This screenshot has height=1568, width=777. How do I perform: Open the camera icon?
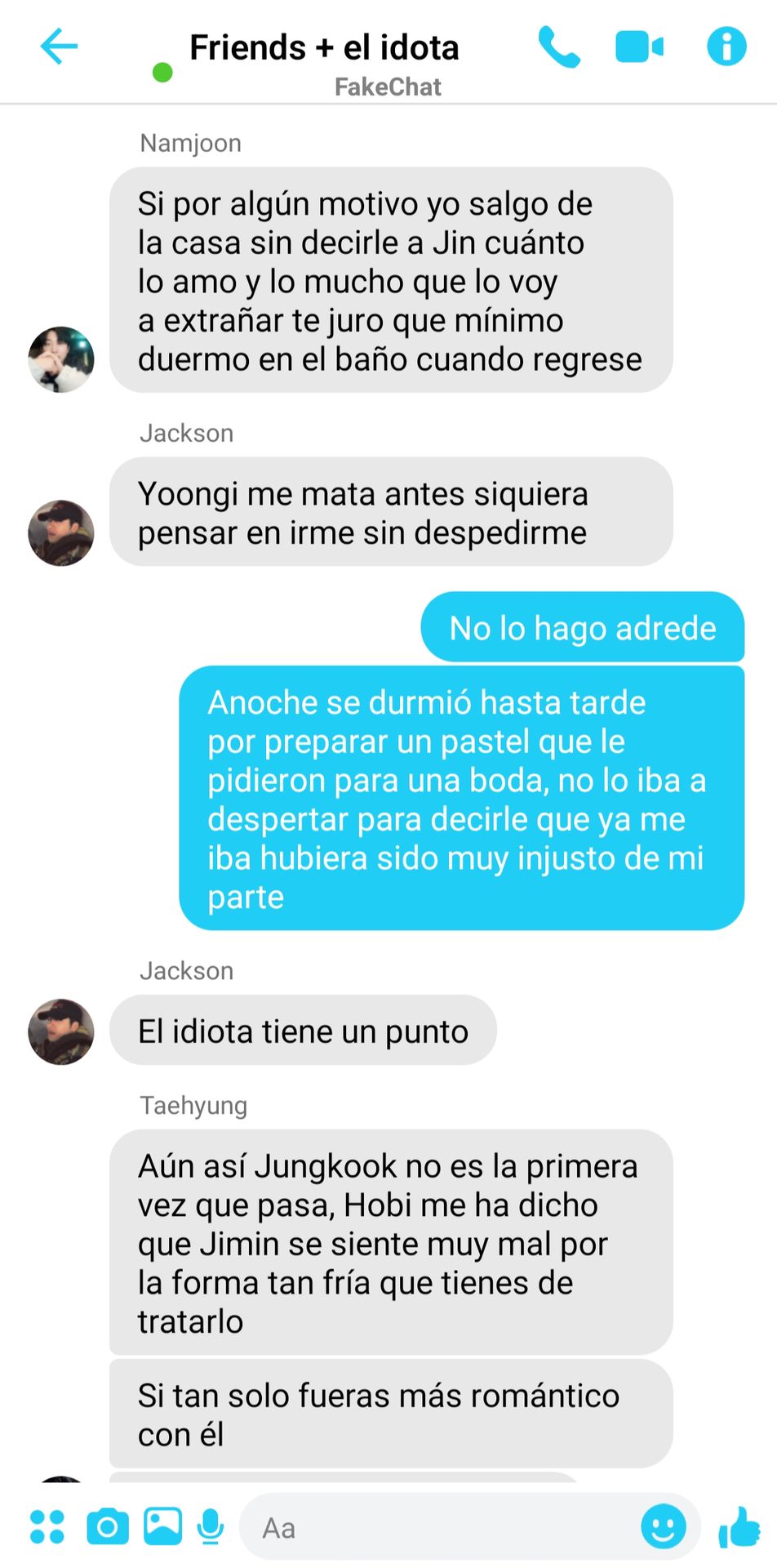pos(108,1526)
